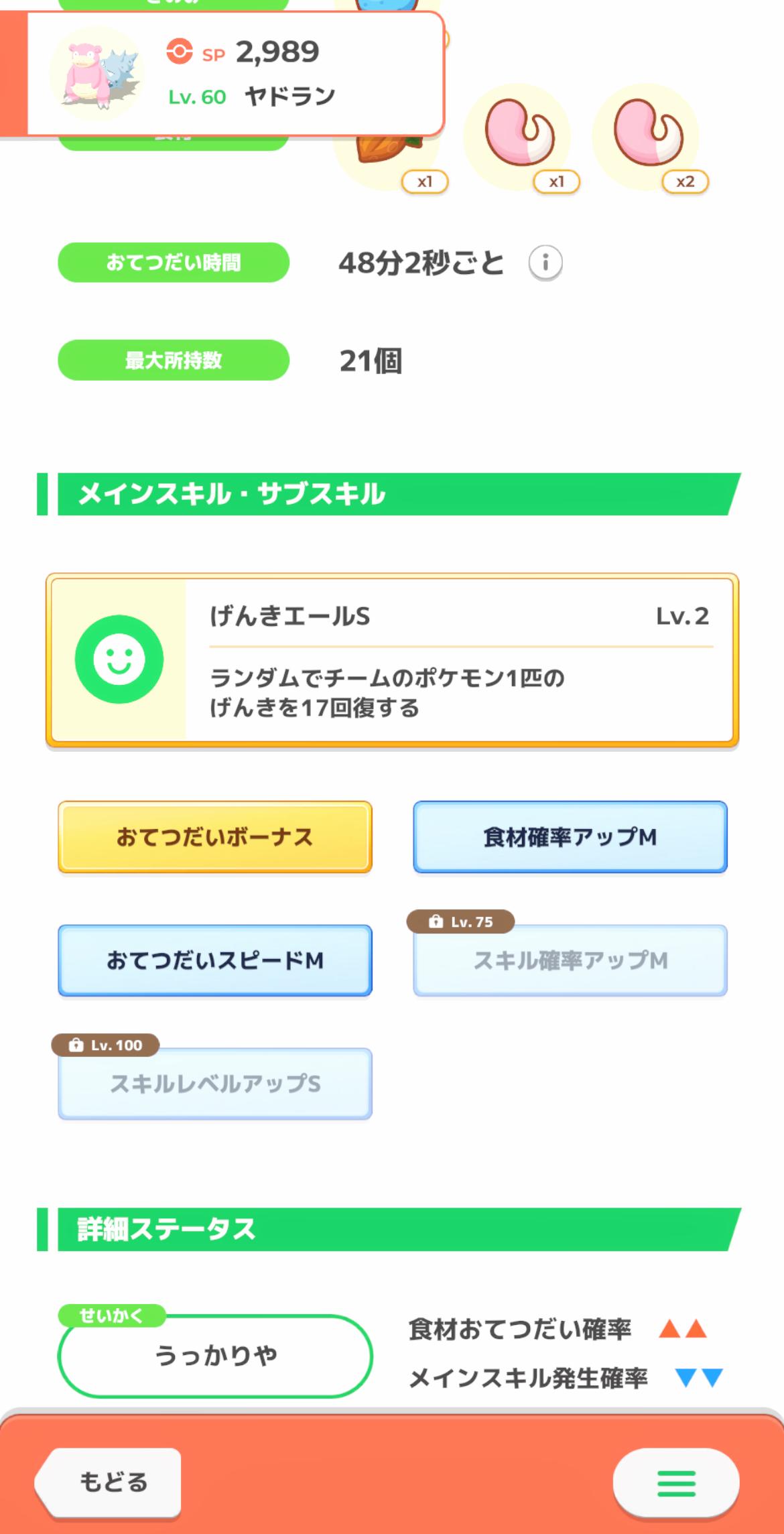Open the hamburger menu
The width and height of the screenshot is (784, 1534).
(675, 1483)
